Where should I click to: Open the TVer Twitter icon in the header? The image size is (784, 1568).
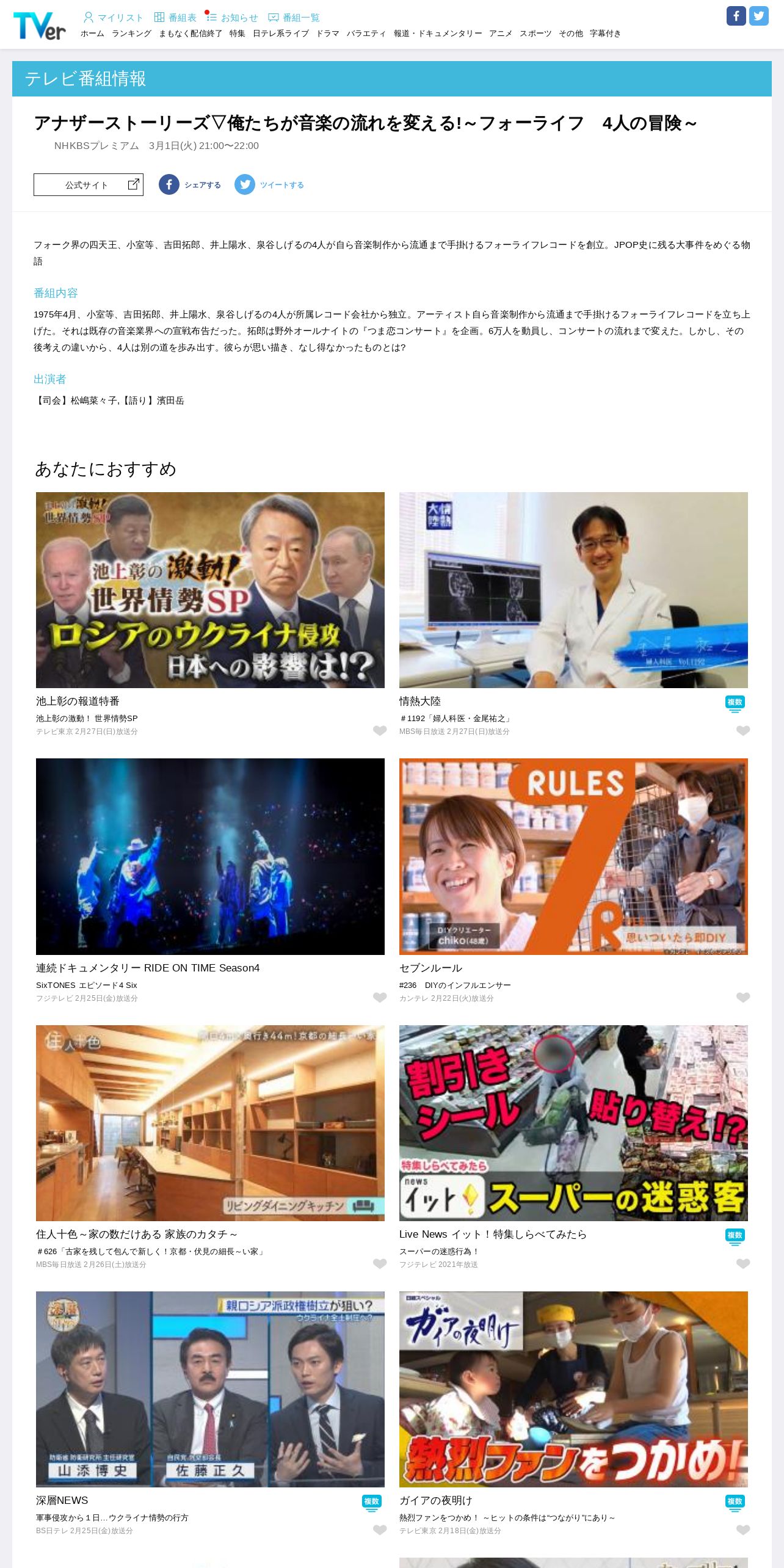click(x=759, y=16)
